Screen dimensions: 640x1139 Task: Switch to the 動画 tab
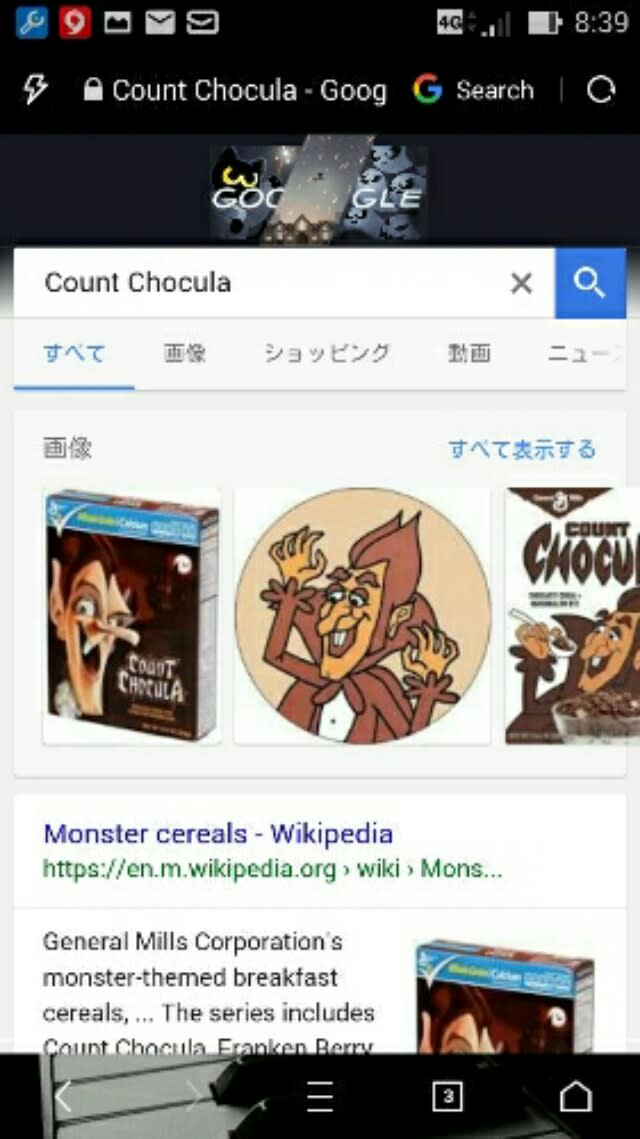(x=469, y=353)
